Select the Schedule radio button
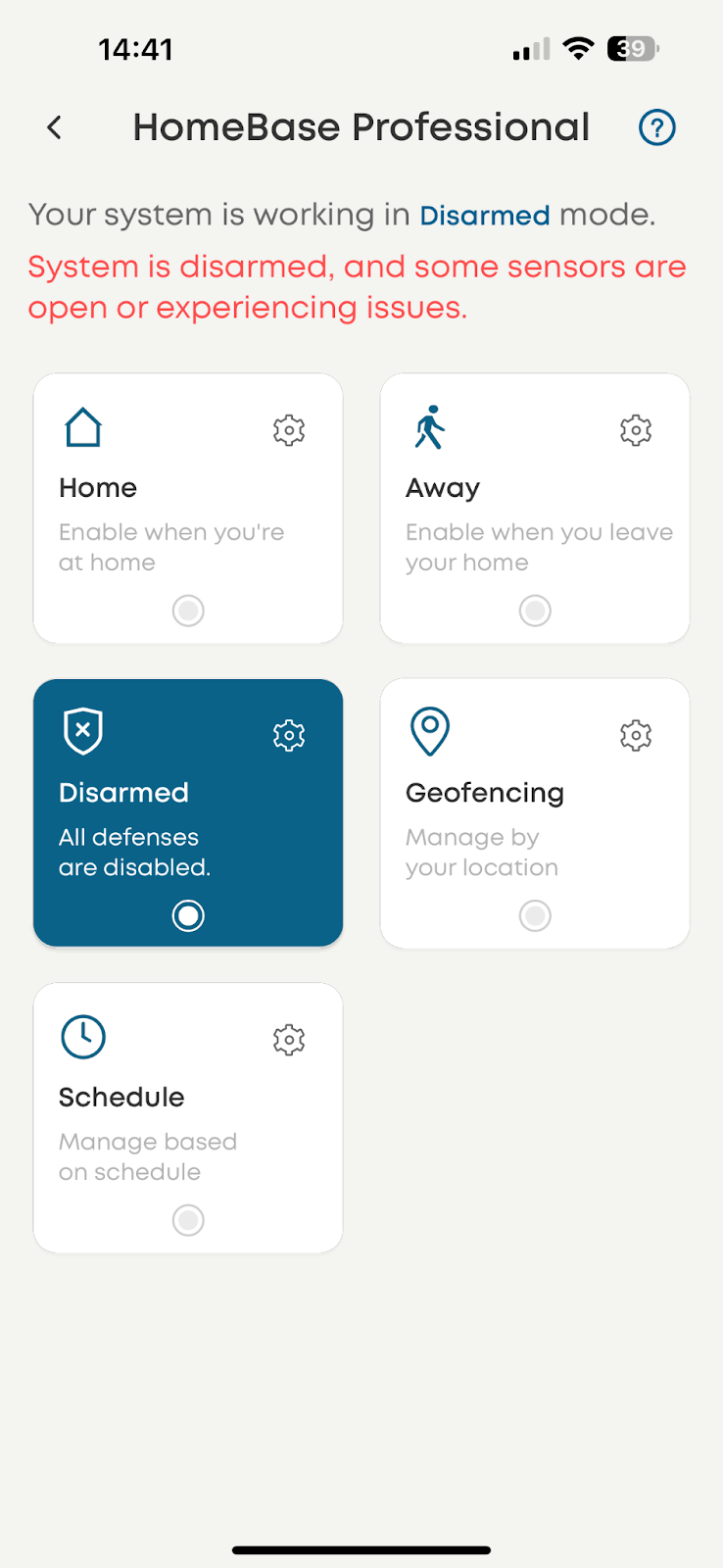This screenshot has height=1568, width=723. 188,1220
